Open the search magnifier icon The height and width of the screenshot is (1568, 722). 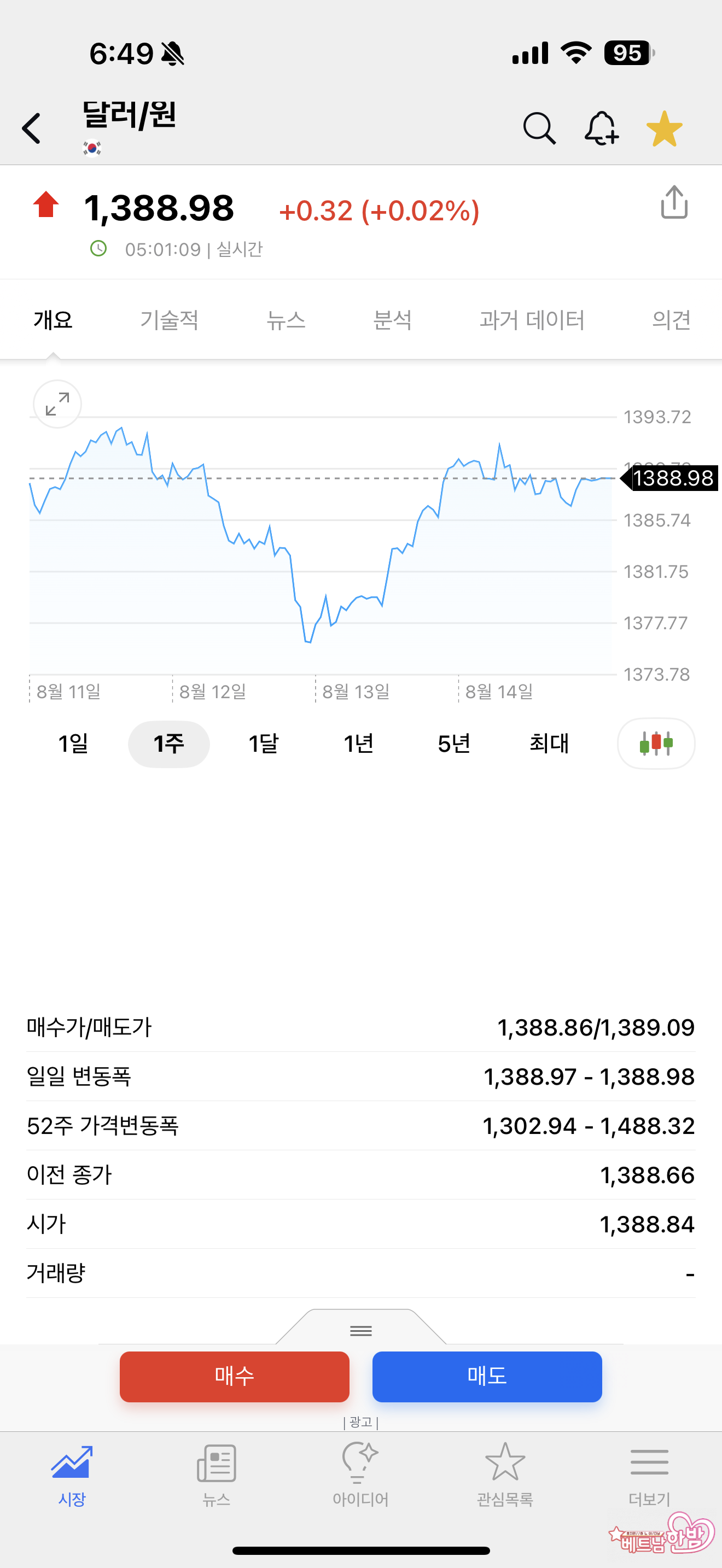(539, 128)
